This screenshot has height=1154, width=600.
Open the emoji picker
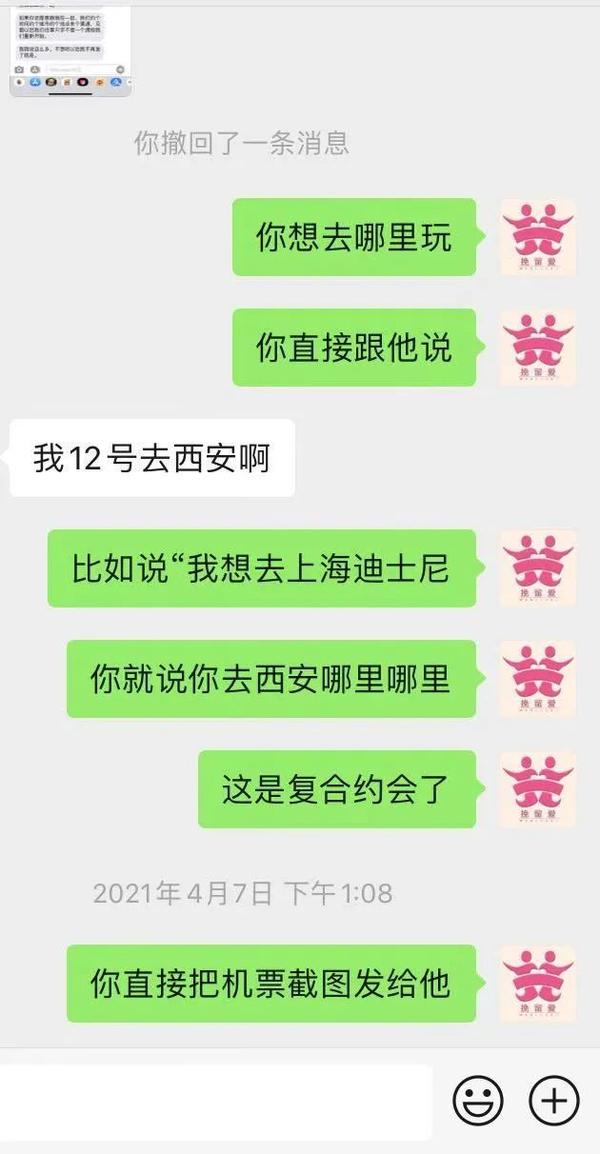(478, 1102)
